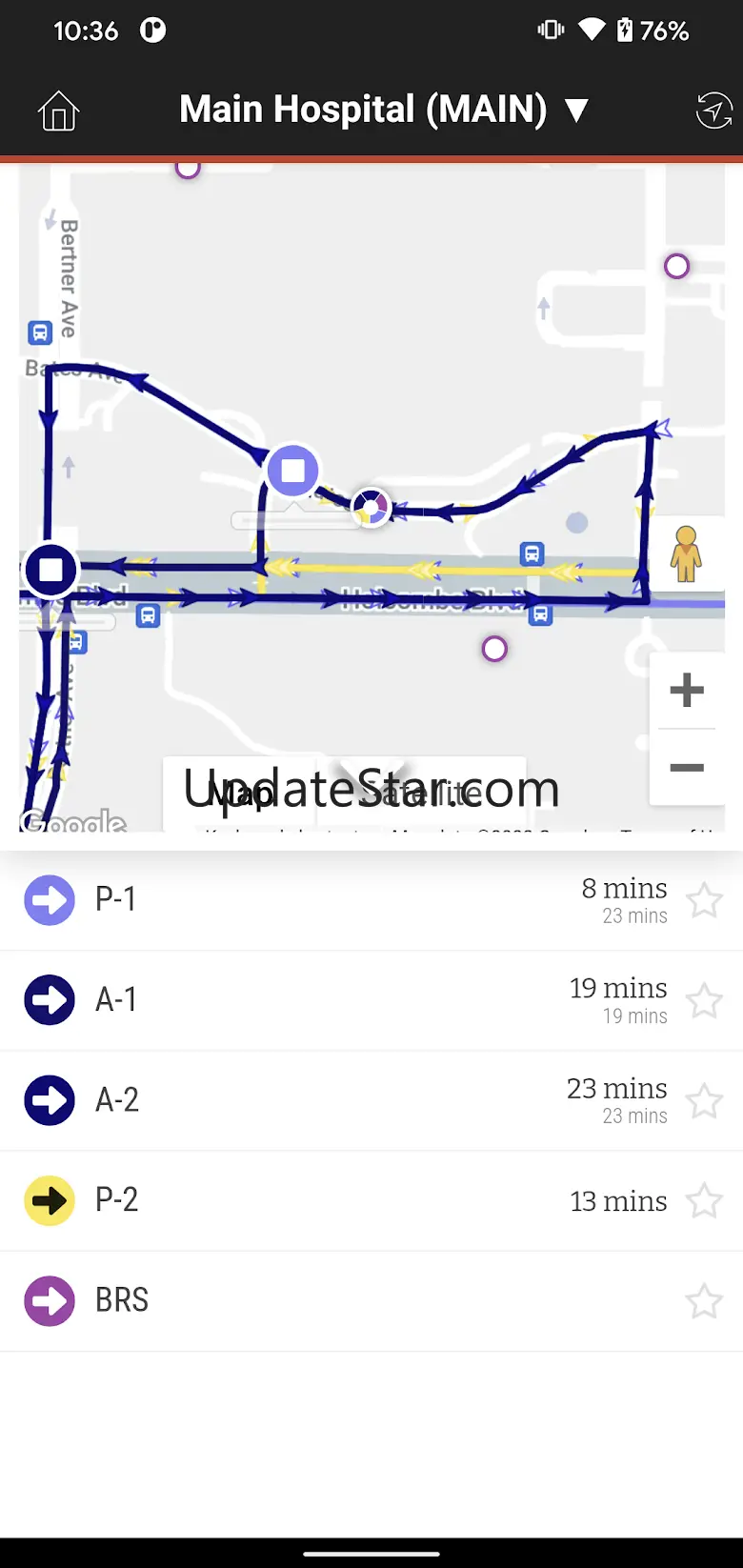The image size is (743, 1568).
Task: Open Street View pegman
Action: pyautogui.click(x=686, y=553)
